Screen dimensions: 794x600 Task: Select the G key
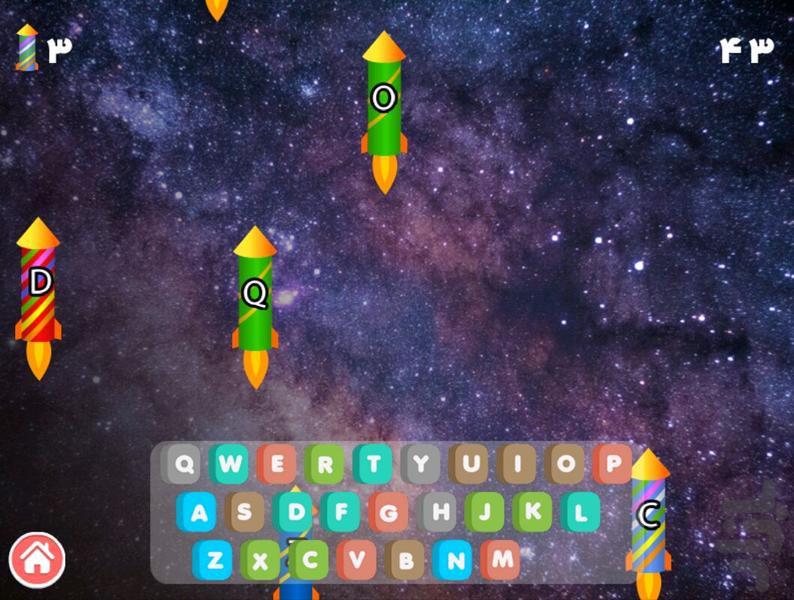388,513
